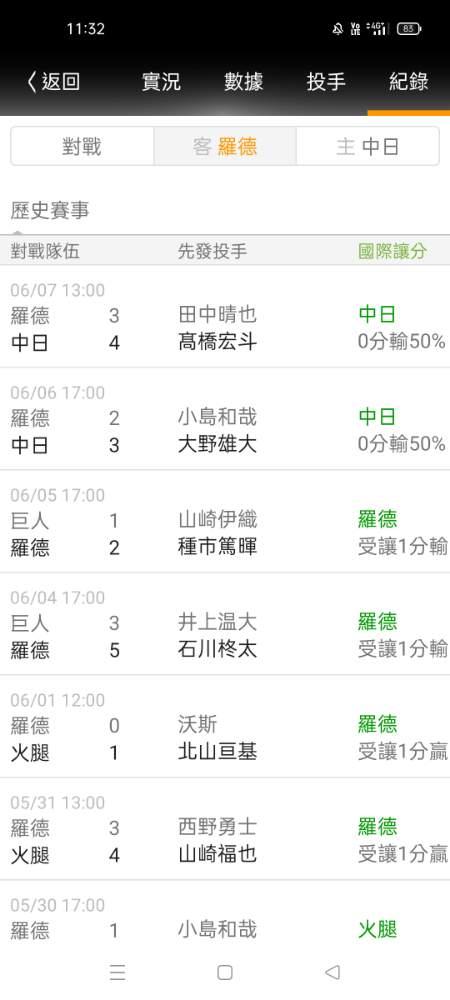Open the 05/31 13:00 羅德 vs 火腿 game
Screen dimensions: 450x1000
[x=225, y=829]
